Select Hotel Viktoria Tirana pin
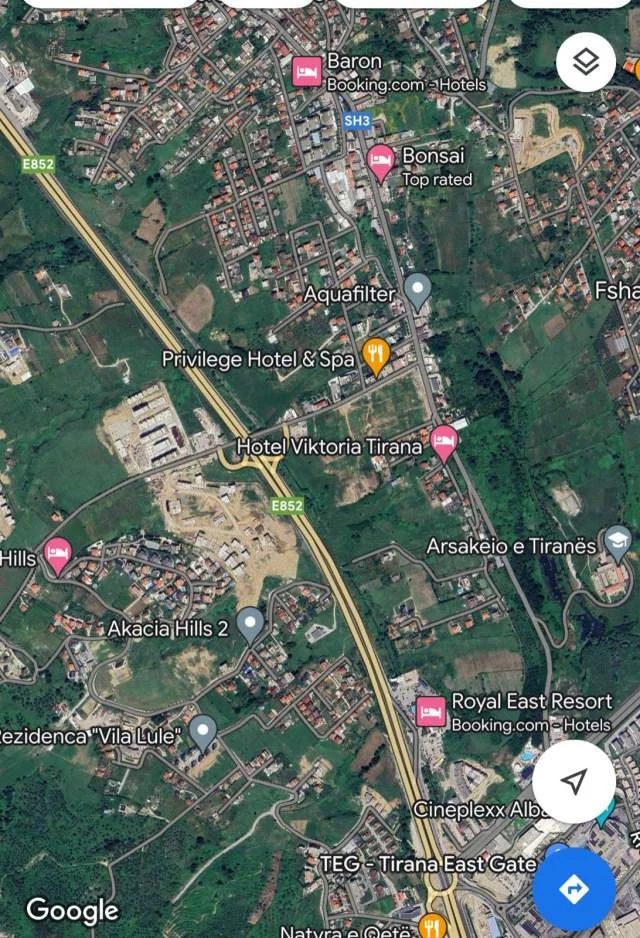 (444, 440)
